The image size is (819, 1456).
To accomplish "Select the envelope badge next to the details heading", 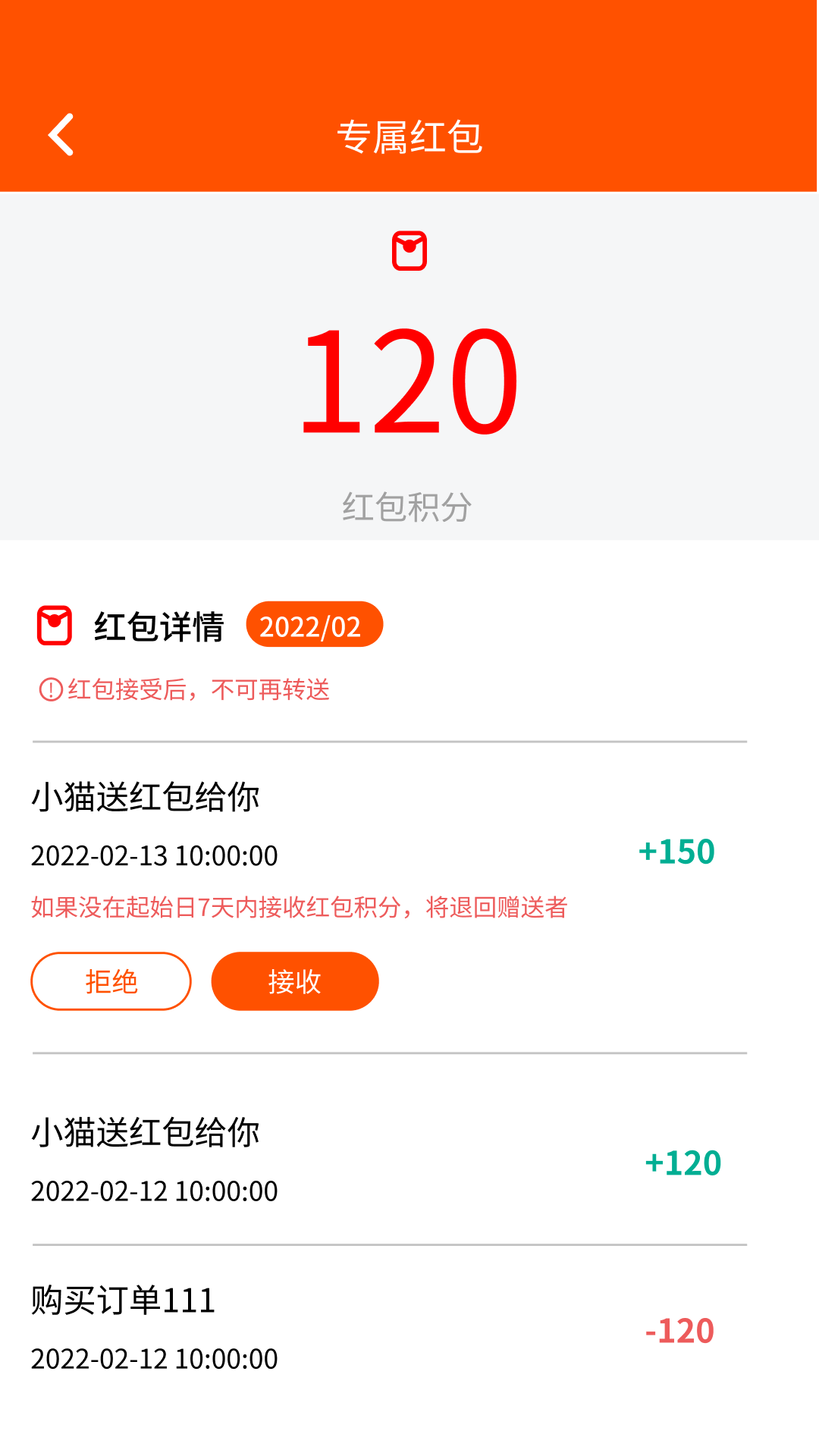I will (54, 623).
